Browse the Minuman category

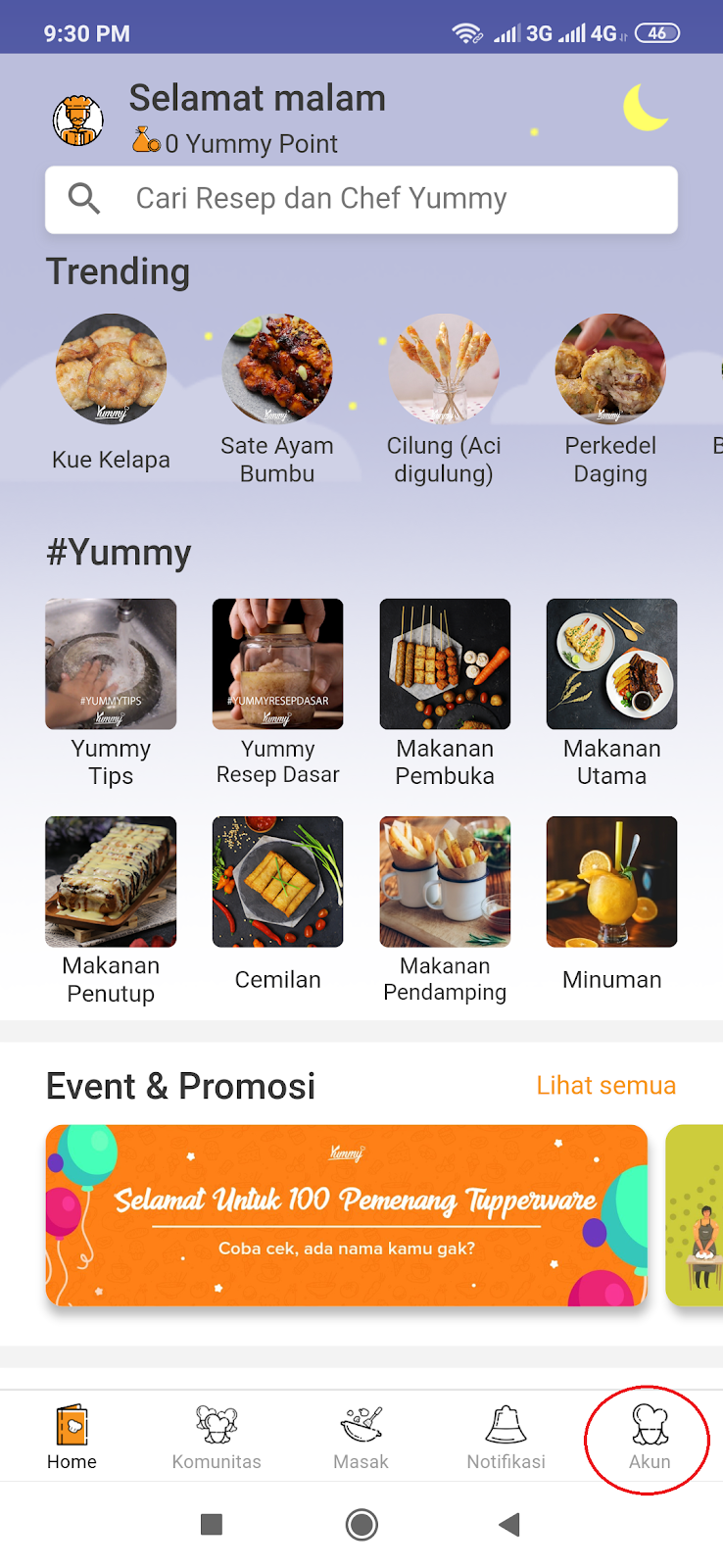(611, 882)
